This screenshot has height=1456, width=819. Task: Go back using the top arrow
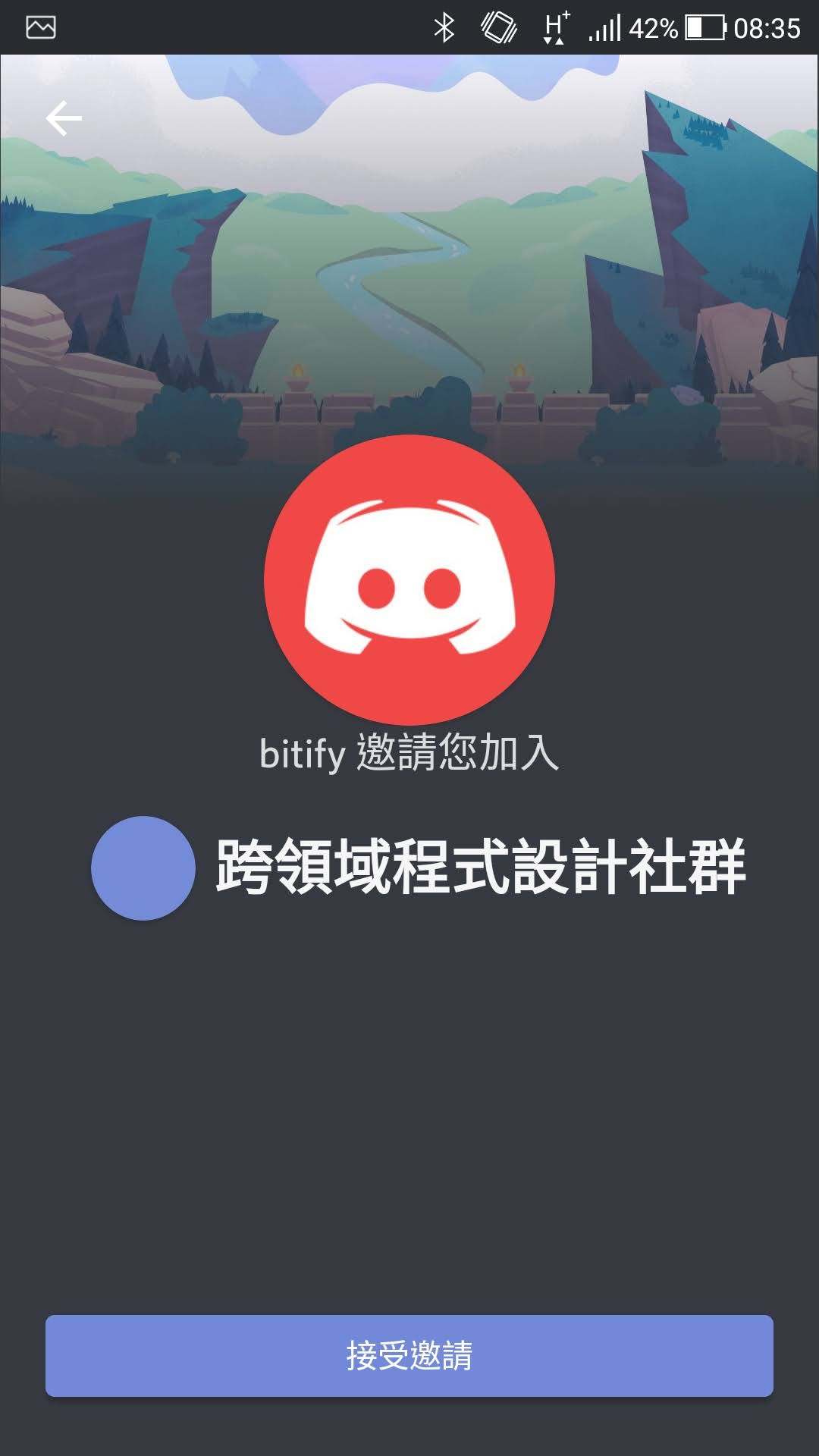tap(64, 118)
